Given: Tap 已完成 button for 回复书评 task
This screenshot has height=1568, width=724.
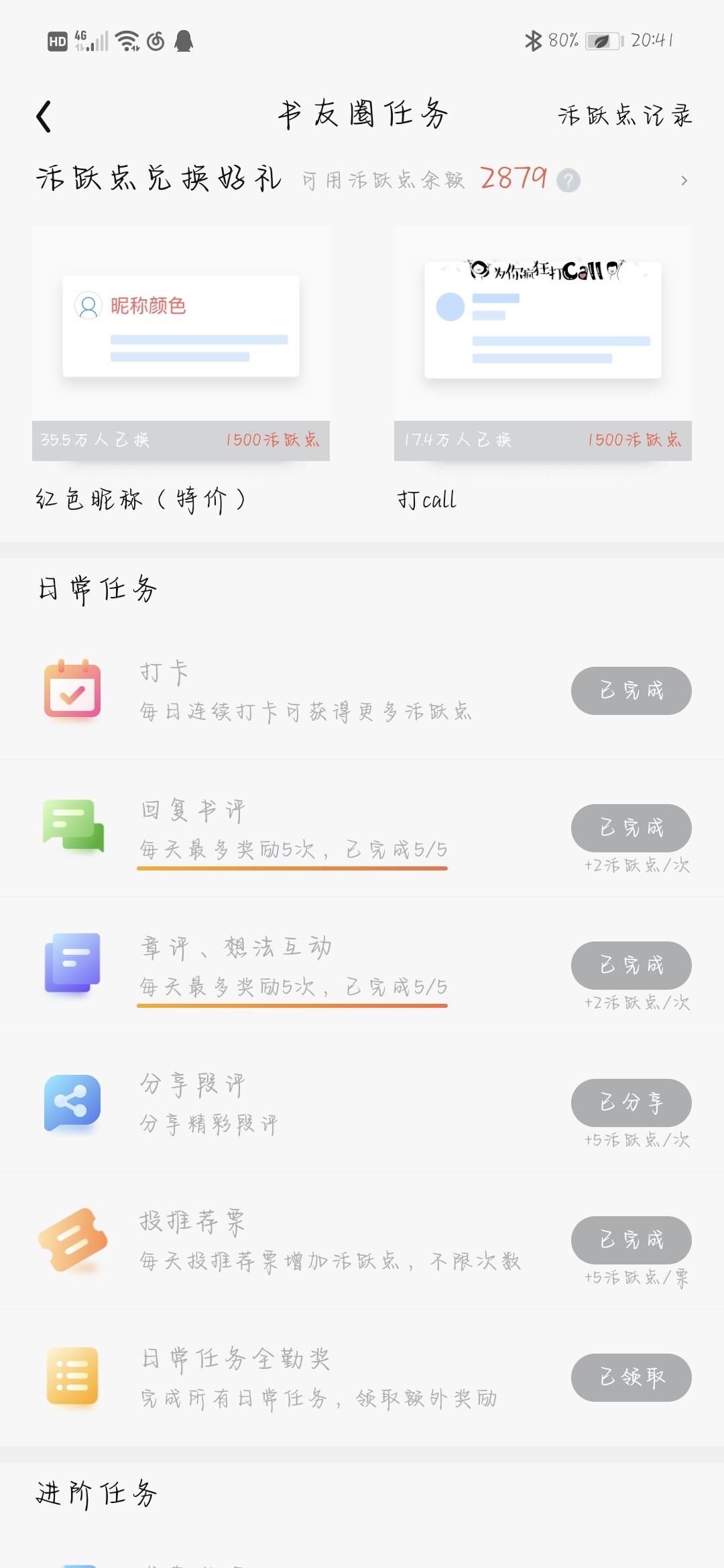Looking at the screenshot, I should click(631, 828).
